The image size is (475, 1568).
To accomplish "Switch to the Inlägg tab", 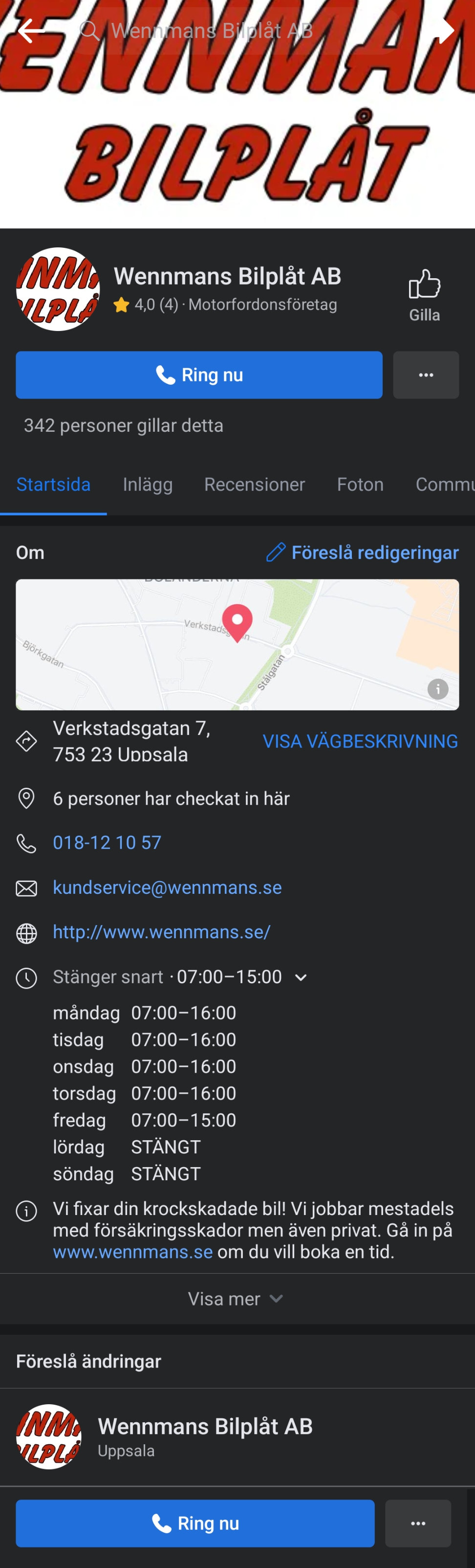I will (x=148, y=485).
